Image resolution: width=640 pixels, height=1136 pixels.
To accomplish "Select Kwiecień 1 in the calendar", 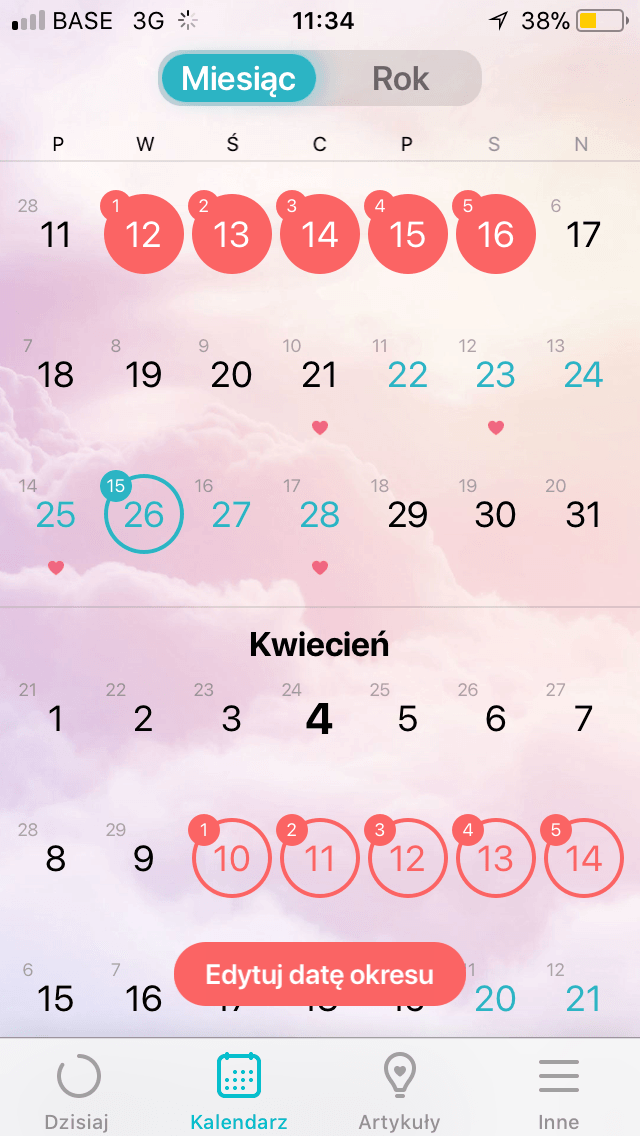I will tap(56, 719).
